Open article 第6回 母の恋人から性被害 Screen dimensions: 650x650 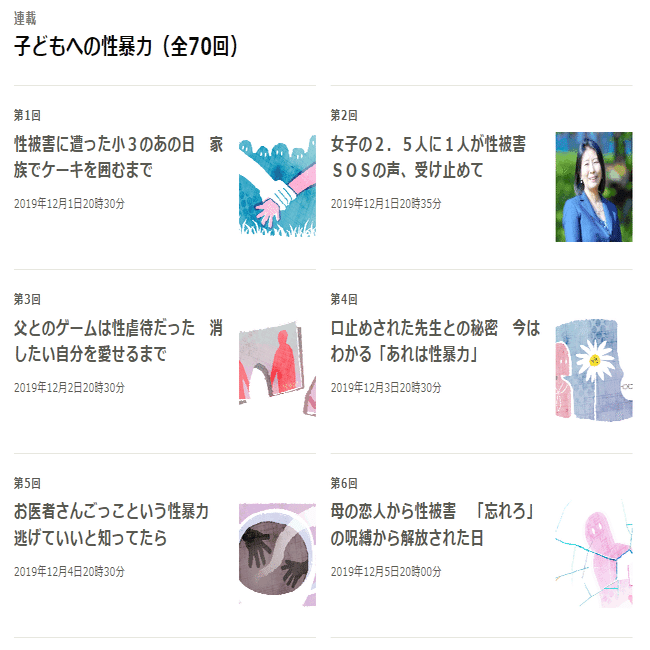(433, 525)
